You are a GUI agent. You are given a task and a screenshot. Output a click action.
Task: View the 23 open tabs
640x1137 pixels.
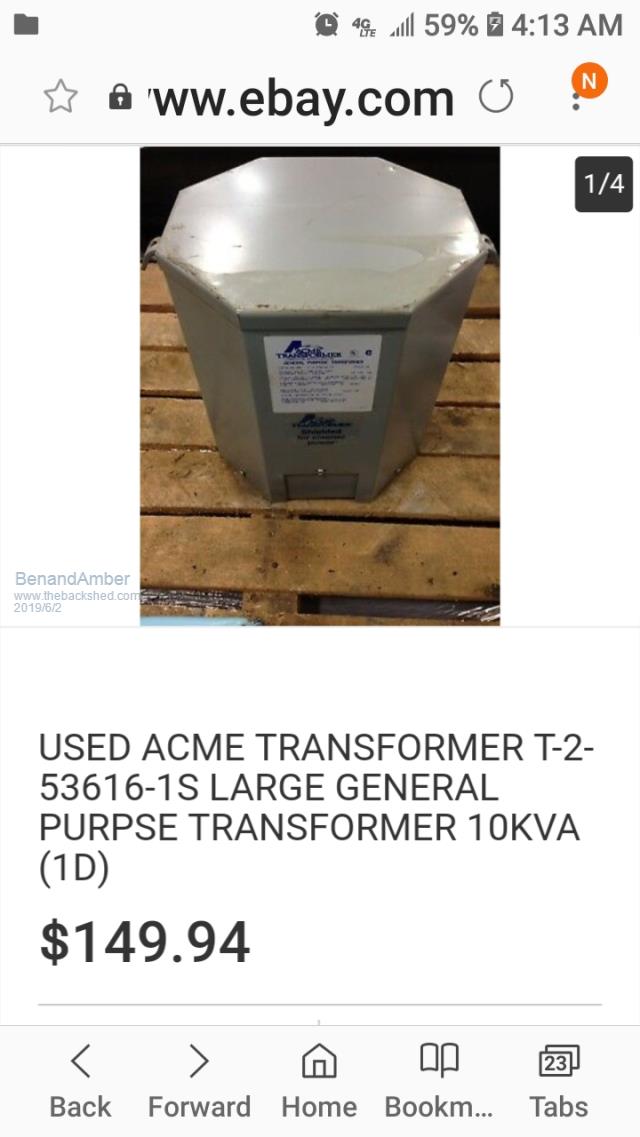pos(558,1080)
